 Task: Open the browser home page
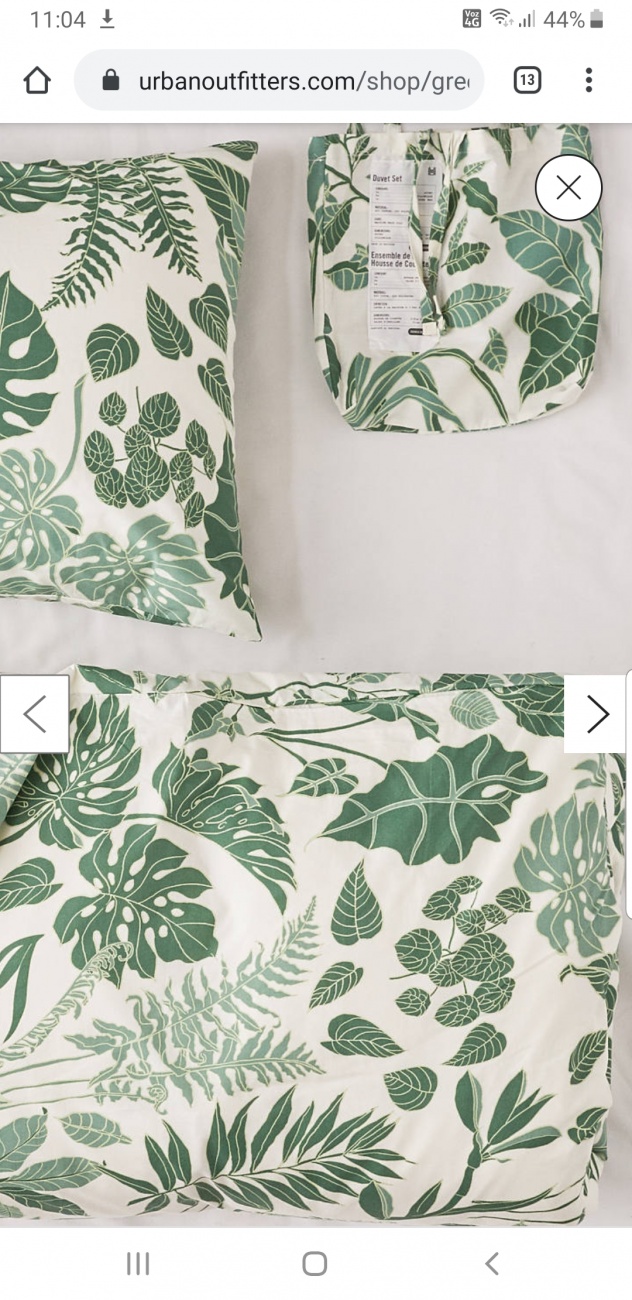coord(37,80)
